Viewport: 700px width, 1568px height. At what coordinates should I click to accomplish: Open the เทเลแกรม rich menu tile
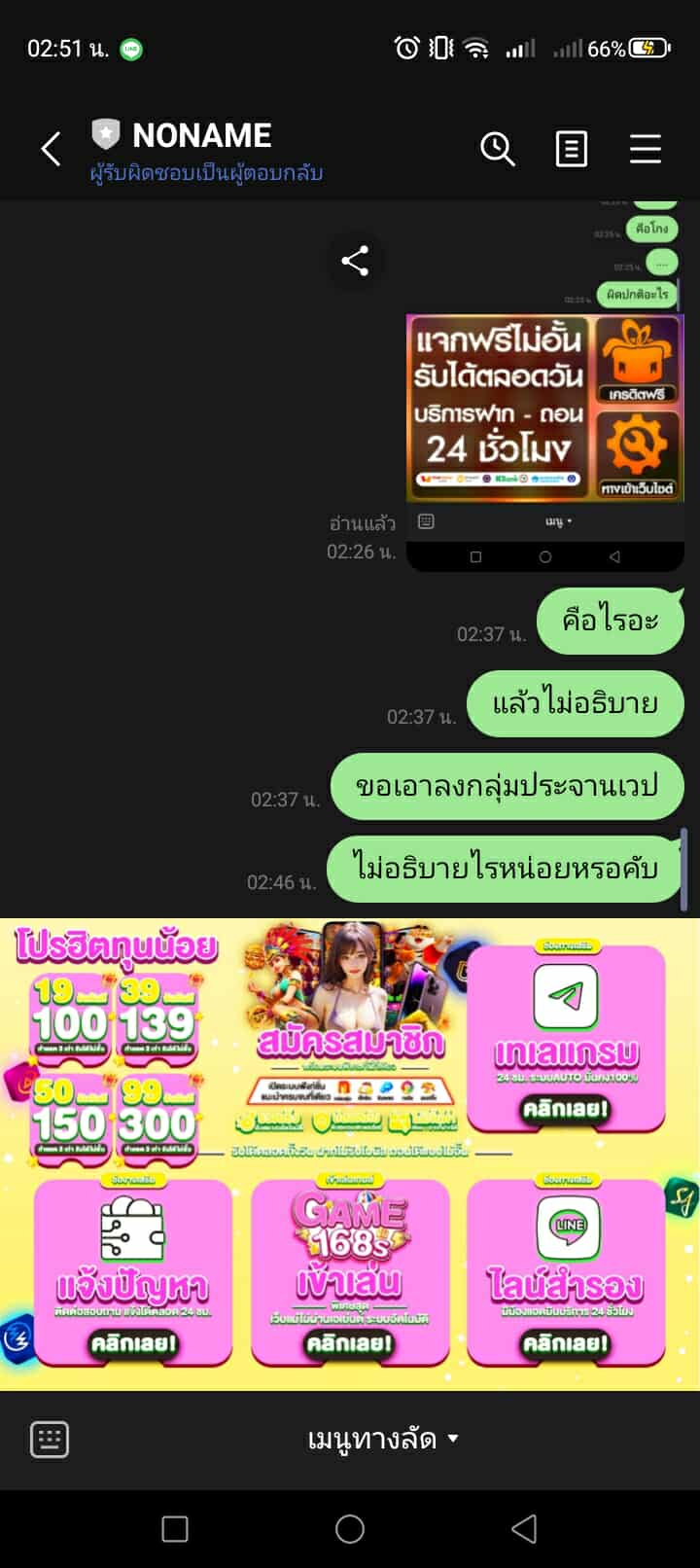[566, 1037]
